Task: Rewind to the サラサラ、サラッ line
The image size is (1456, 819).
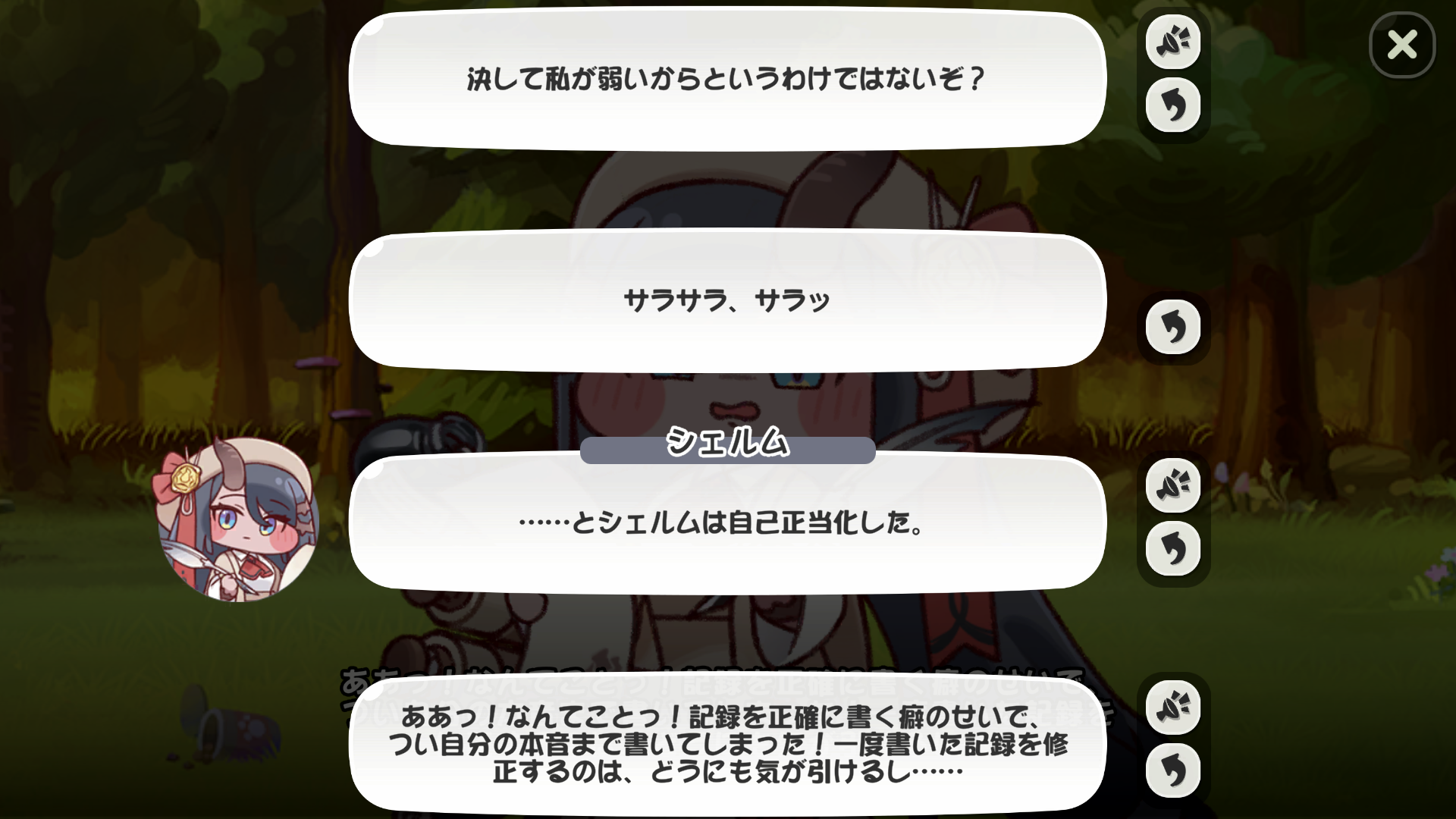Action: [x=1173, y=328]
